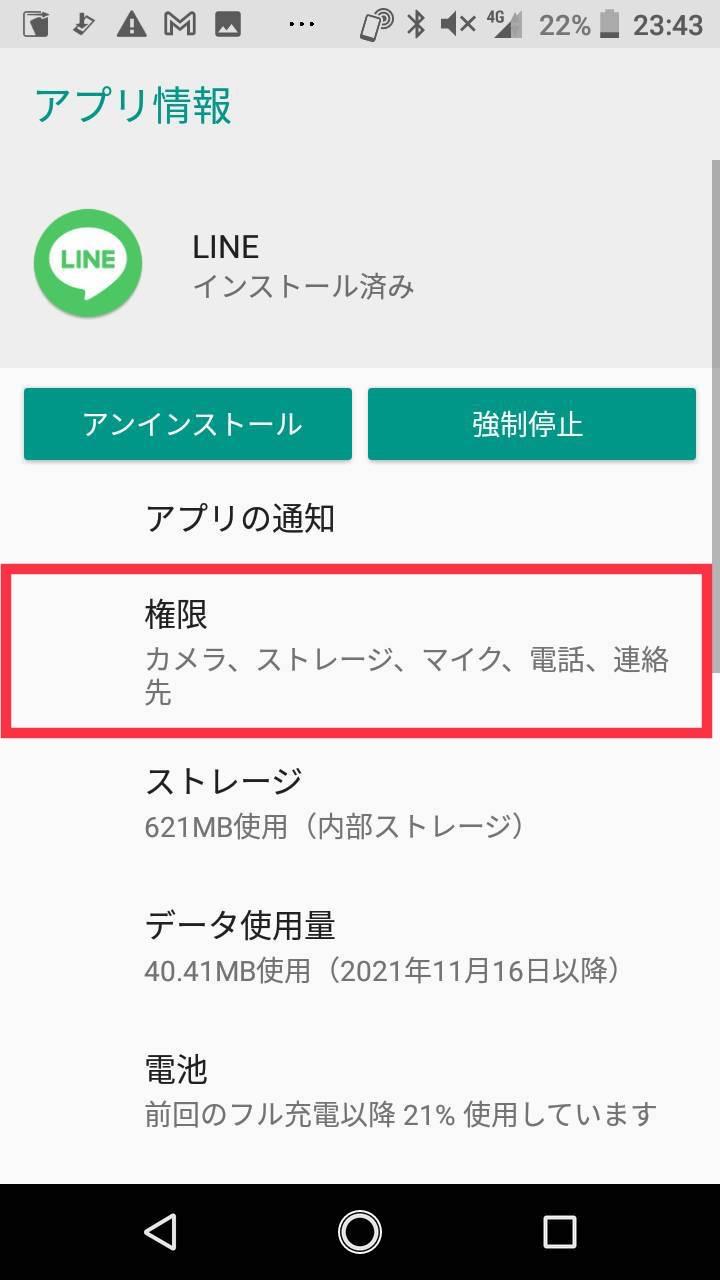Screen dimensions: 720x1280
Task: Open the 電池 usage row
Action: (x=360, y=1090)
